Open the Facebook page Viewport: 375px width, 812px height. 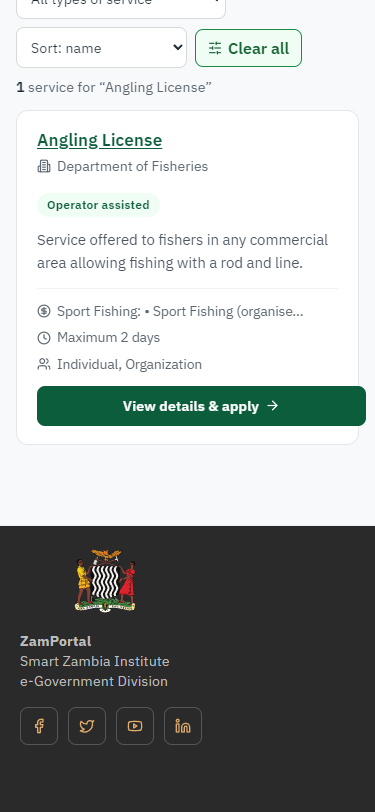[39, 726]
